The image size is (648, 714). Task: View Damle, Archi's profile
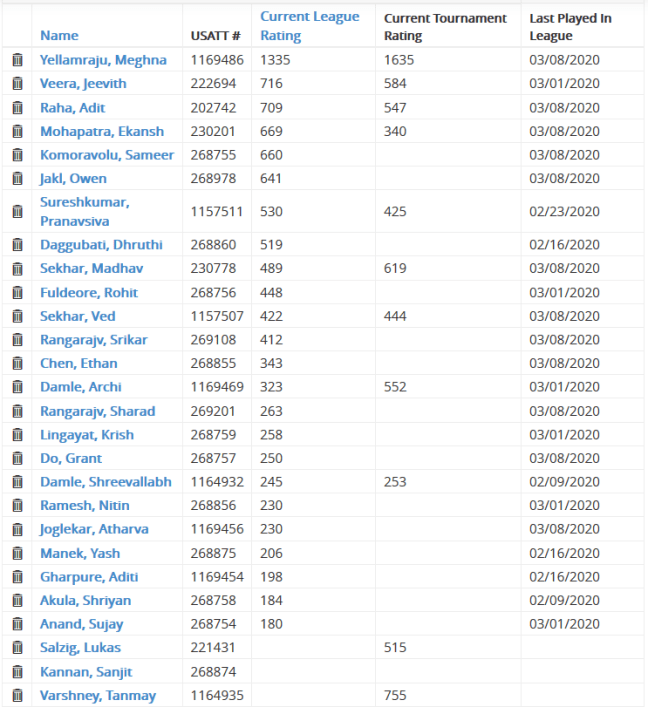[81, 387]
